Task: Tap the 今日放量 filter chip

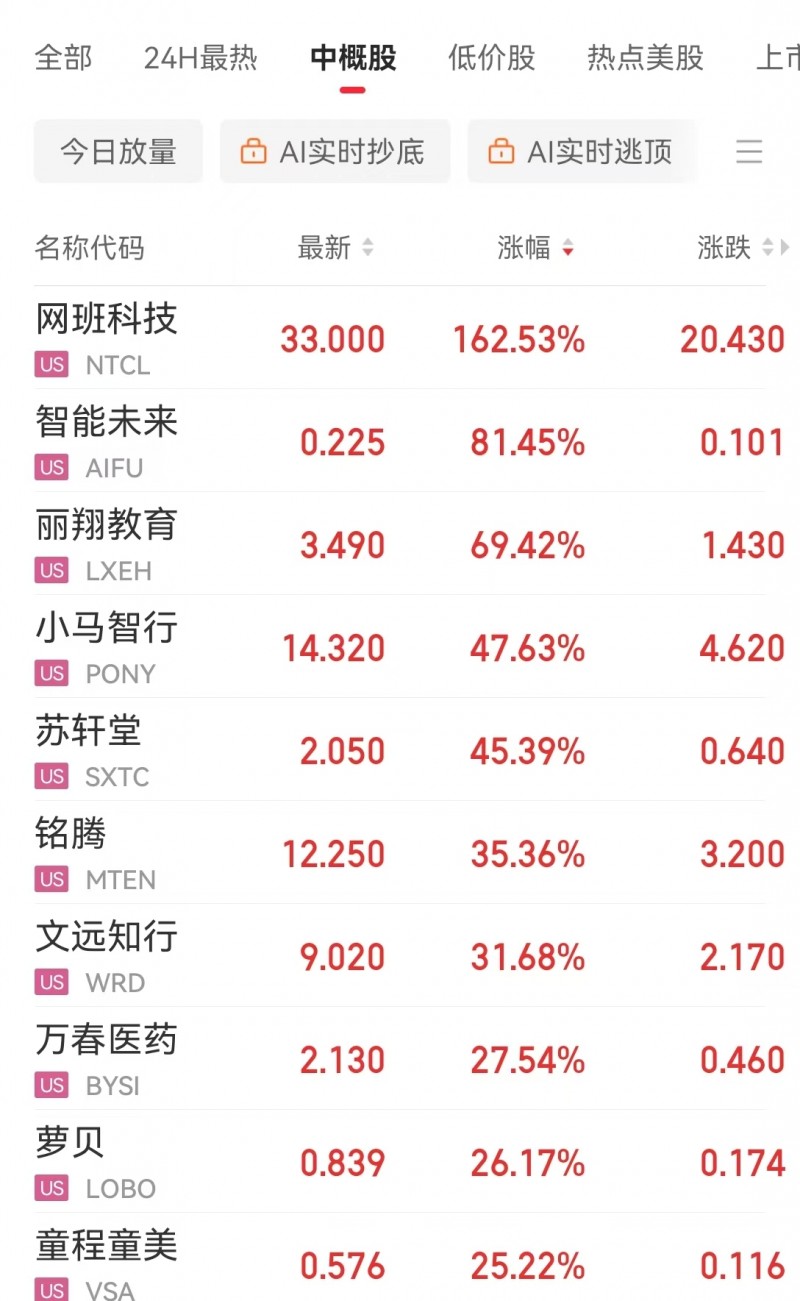Action: pyautogui.click(x=118, y=151)
